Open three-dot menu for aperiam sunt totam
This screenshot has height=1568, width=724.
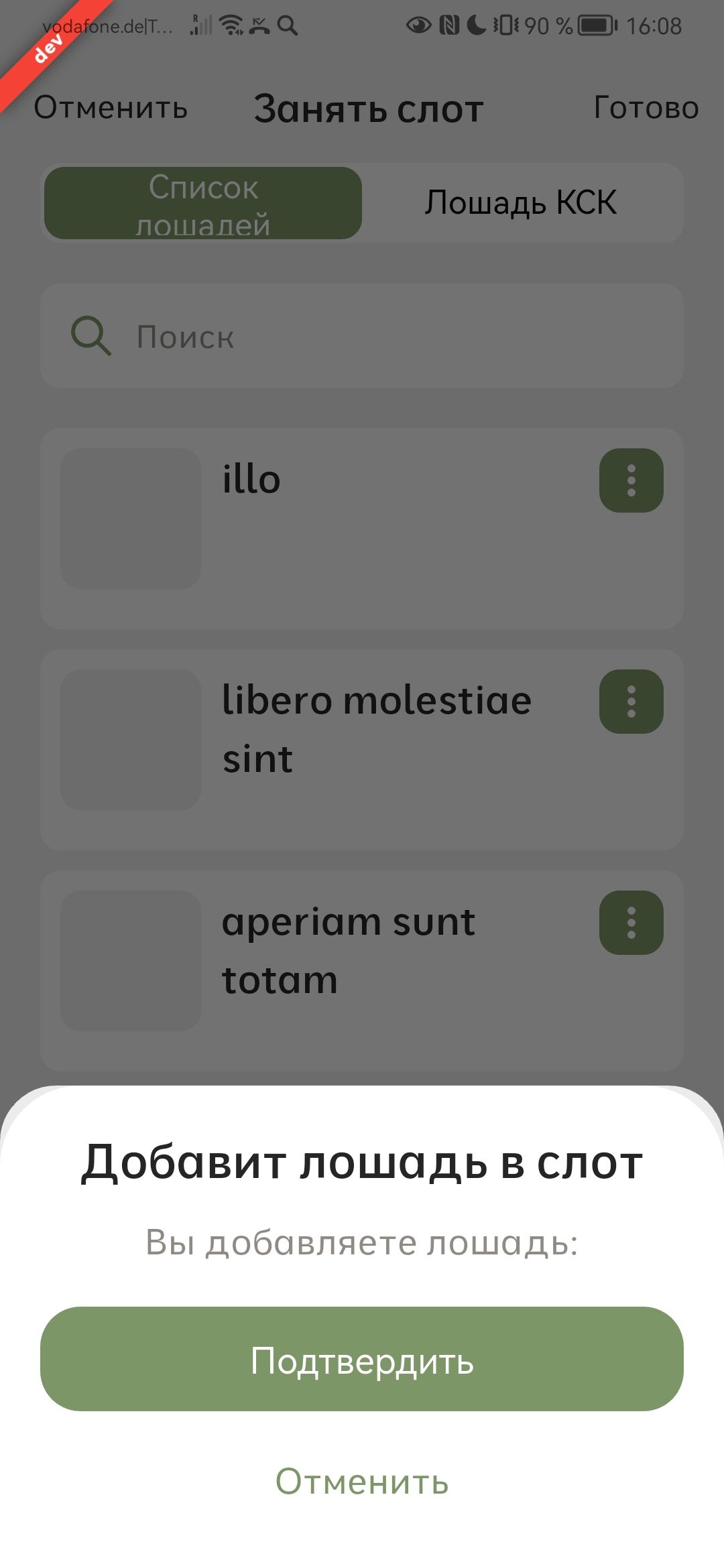pos(631,923)
